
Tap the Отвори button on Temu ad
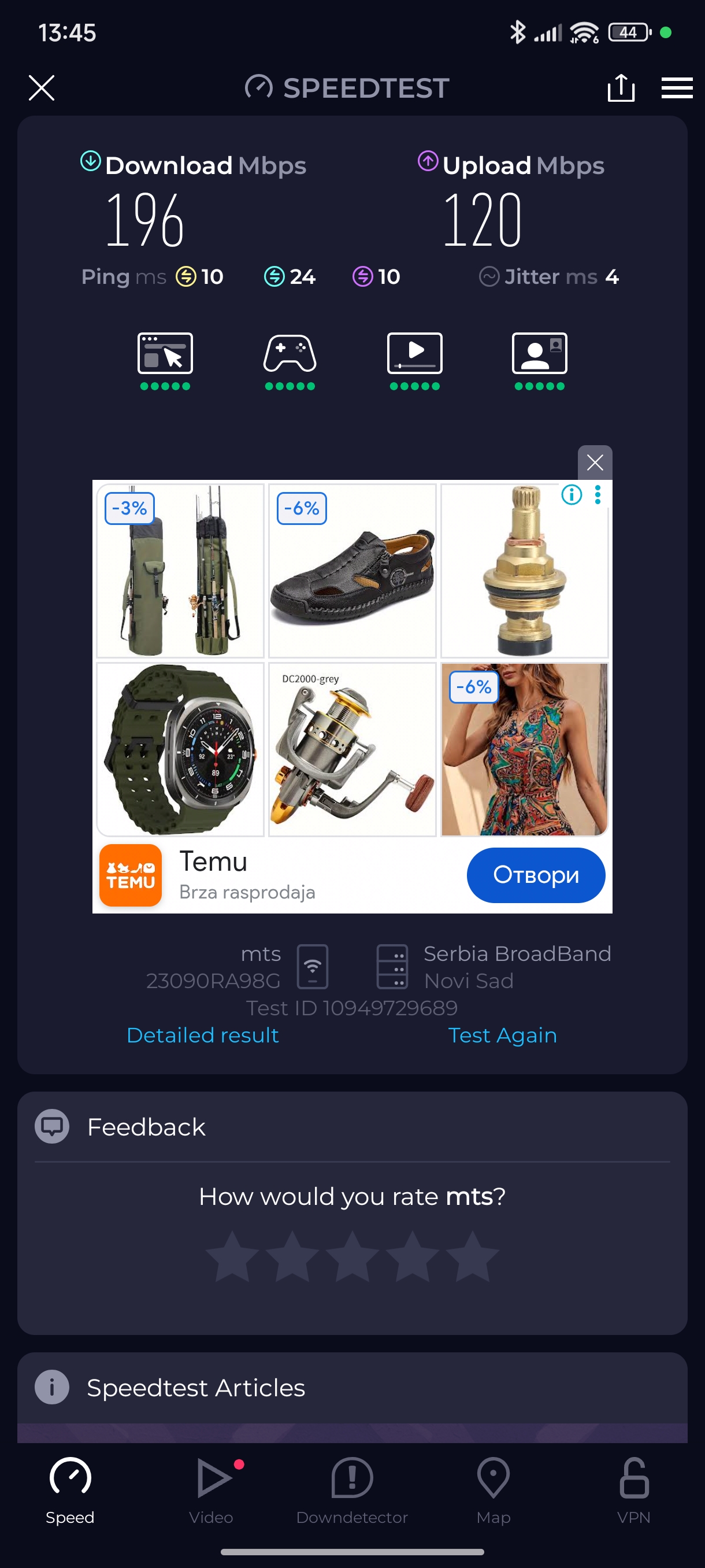click(535, 875)
